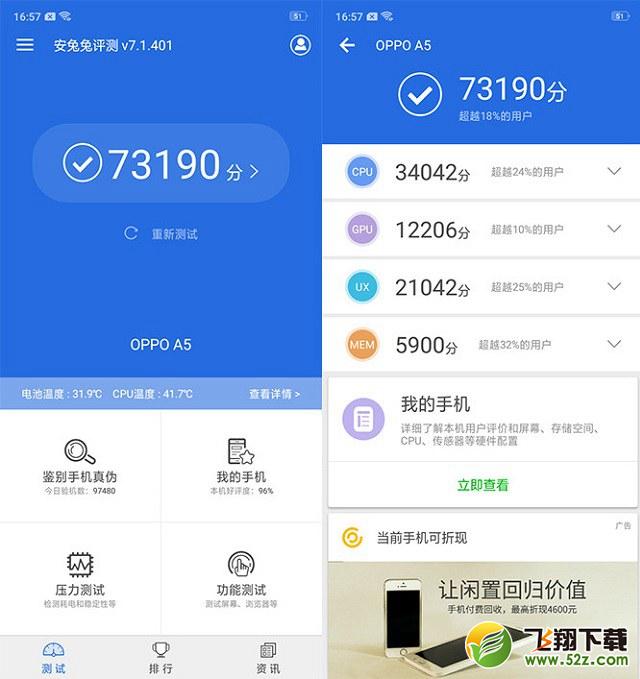This screenshot has height=679, width=640.
Task: Switch to the 排行 ranking tab
Action: [161, 657]
